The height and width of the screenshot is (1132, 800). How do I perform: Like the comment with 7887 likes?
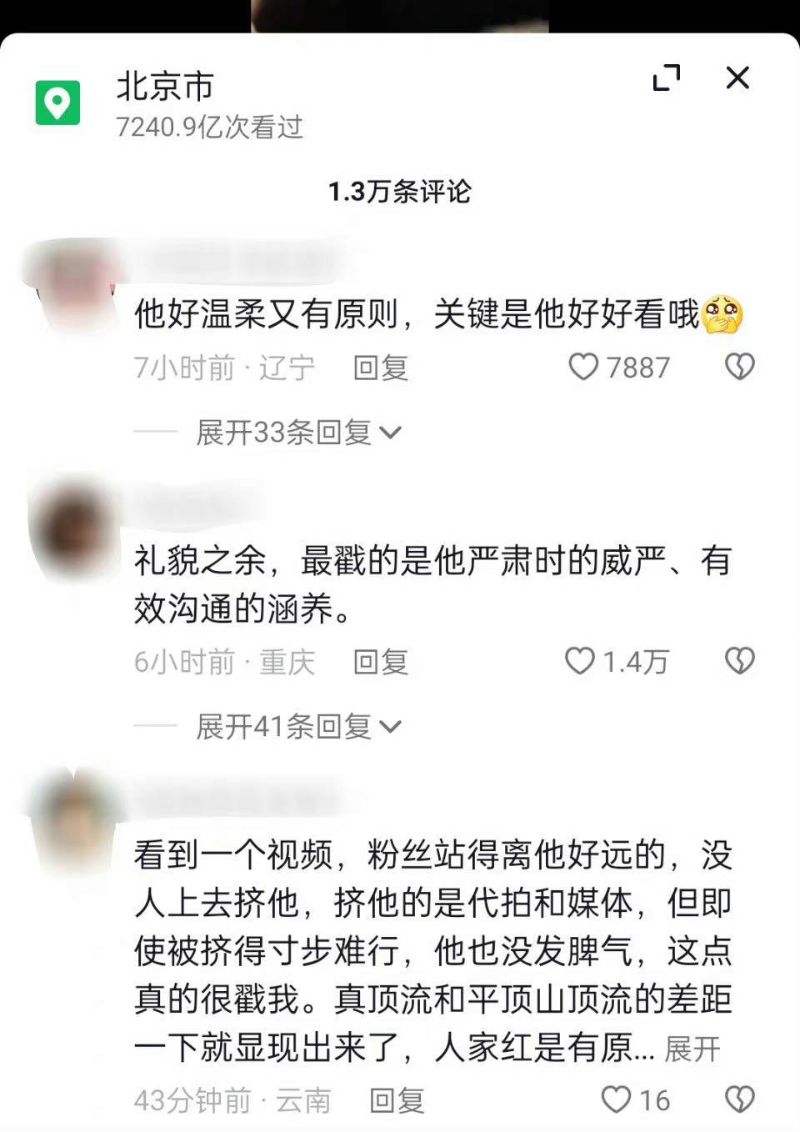[x=583, y=368]
